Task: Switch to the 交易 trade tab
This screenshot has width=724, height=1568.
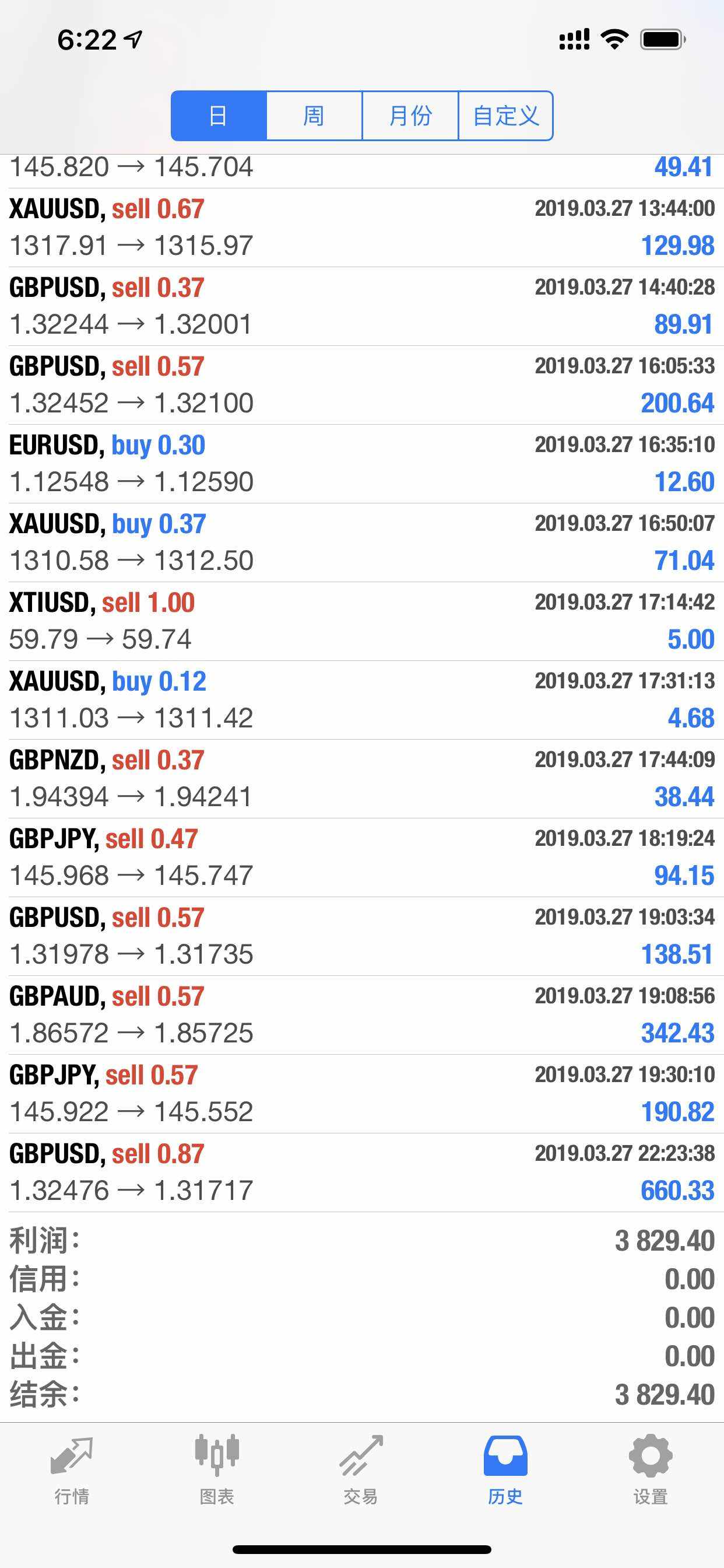Action: (361, 1469)
